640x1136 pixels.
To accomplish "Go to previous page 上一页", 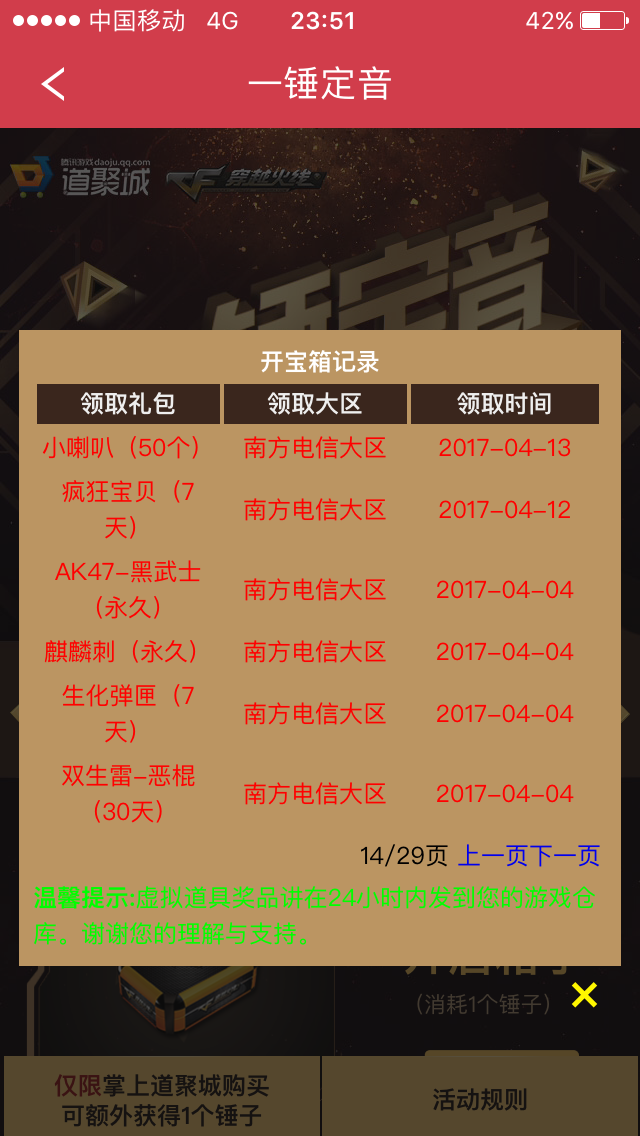I will pos(493,856).
